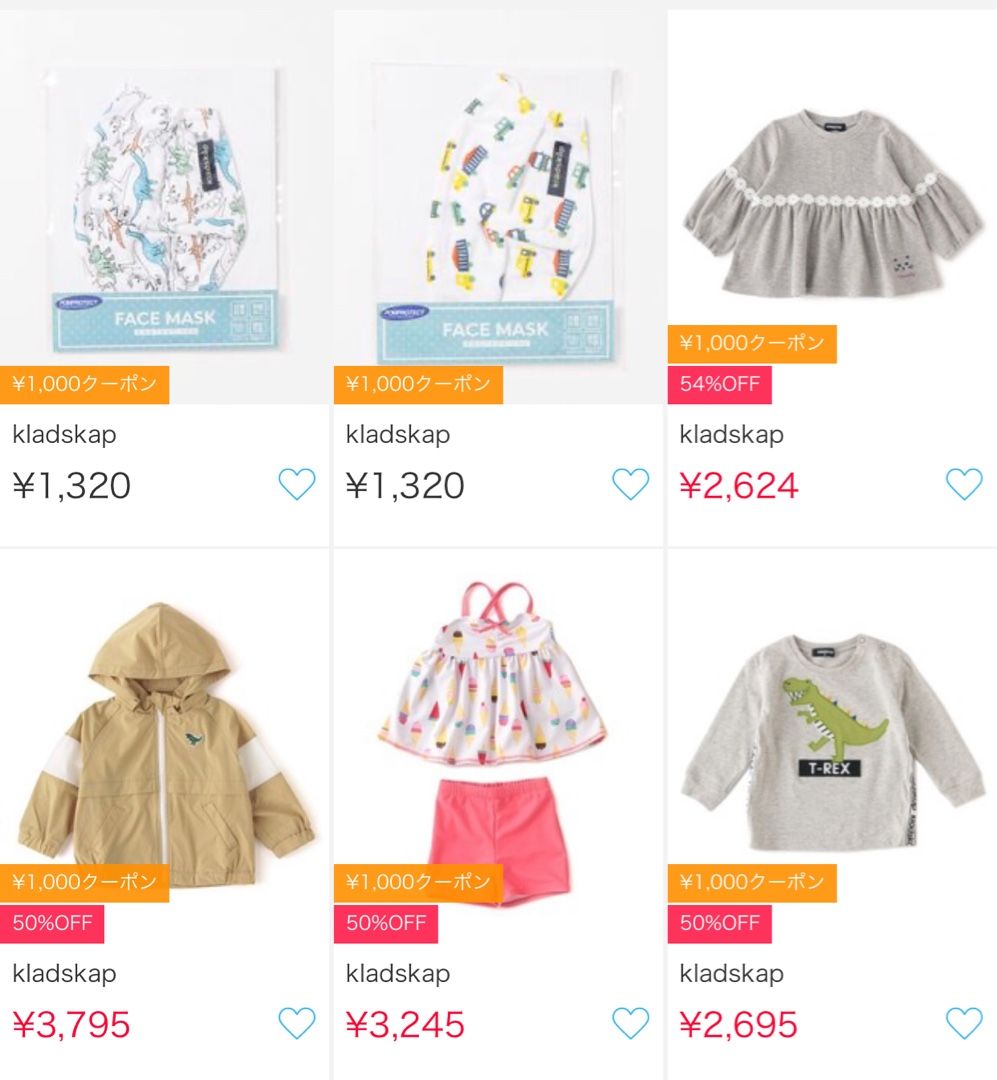Save the ¥3,245 swimsuit set to favorites
Viewport: 997px width, 1080px height.
[x=630, y=1023]
